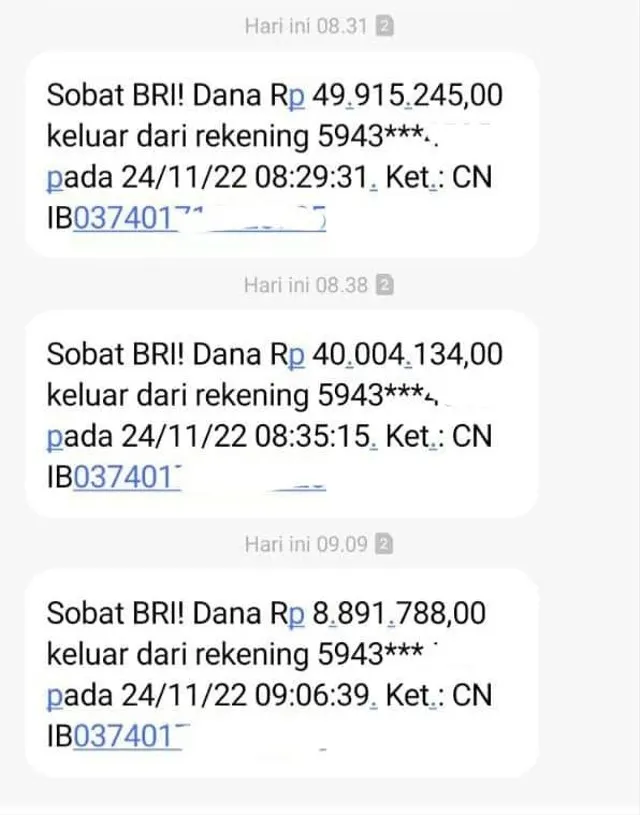Open IB037401 link in the 40.004.134,00 message

click(x=122, y=479)
